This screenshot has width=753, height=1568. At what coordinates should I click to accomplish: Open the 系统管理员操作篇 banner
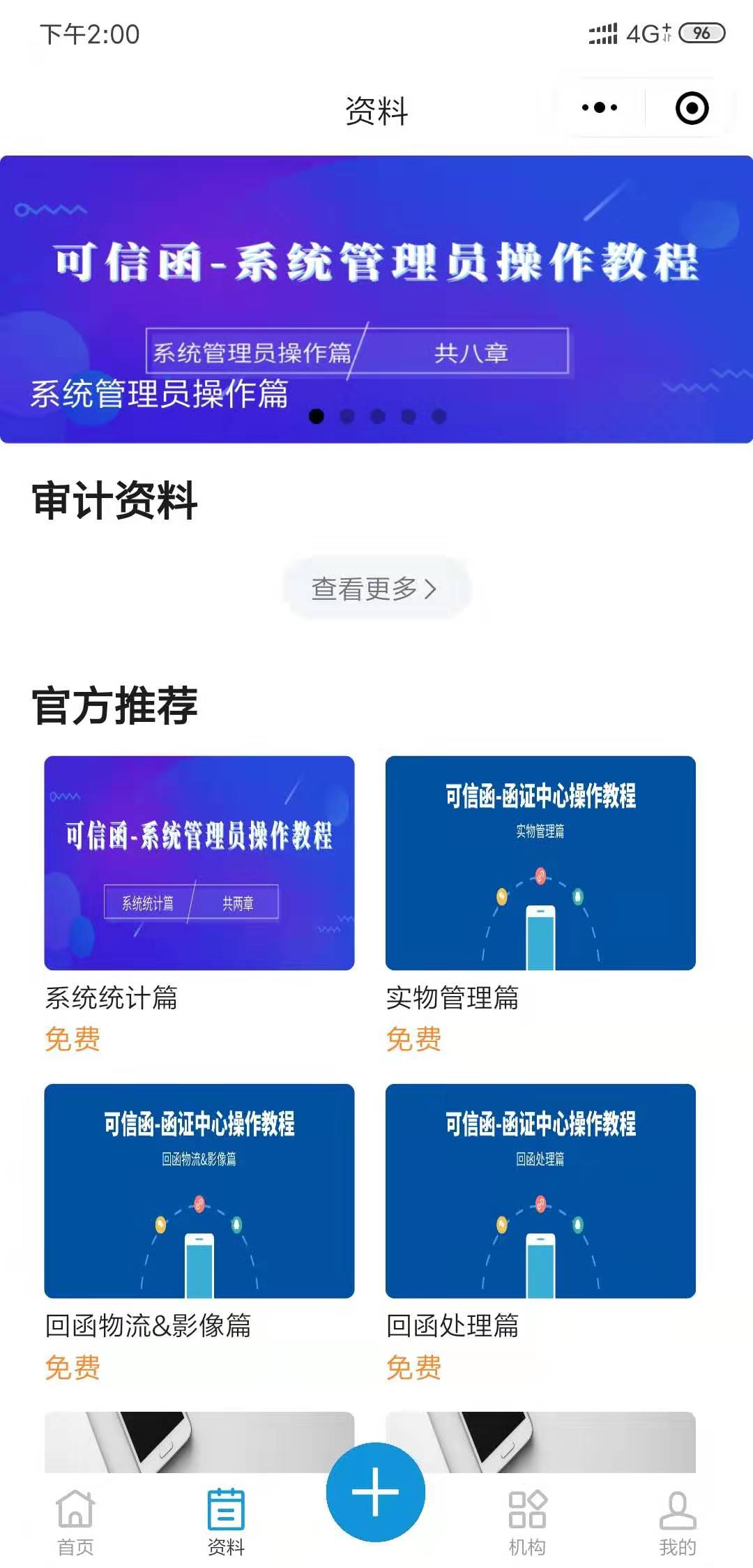(x=376, y=299)
